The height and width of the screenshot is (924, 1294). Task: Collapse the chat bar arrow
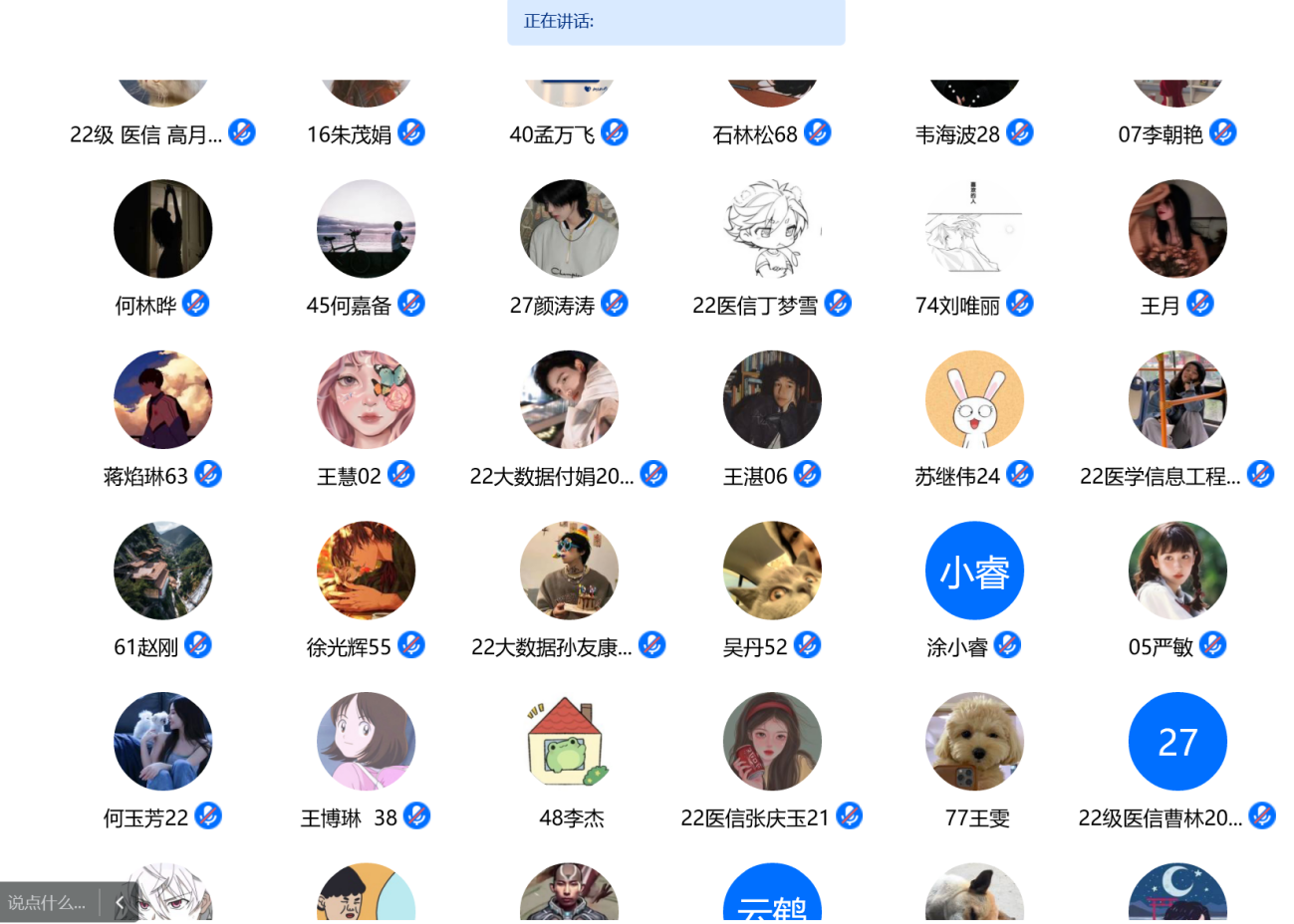[120, 903]
